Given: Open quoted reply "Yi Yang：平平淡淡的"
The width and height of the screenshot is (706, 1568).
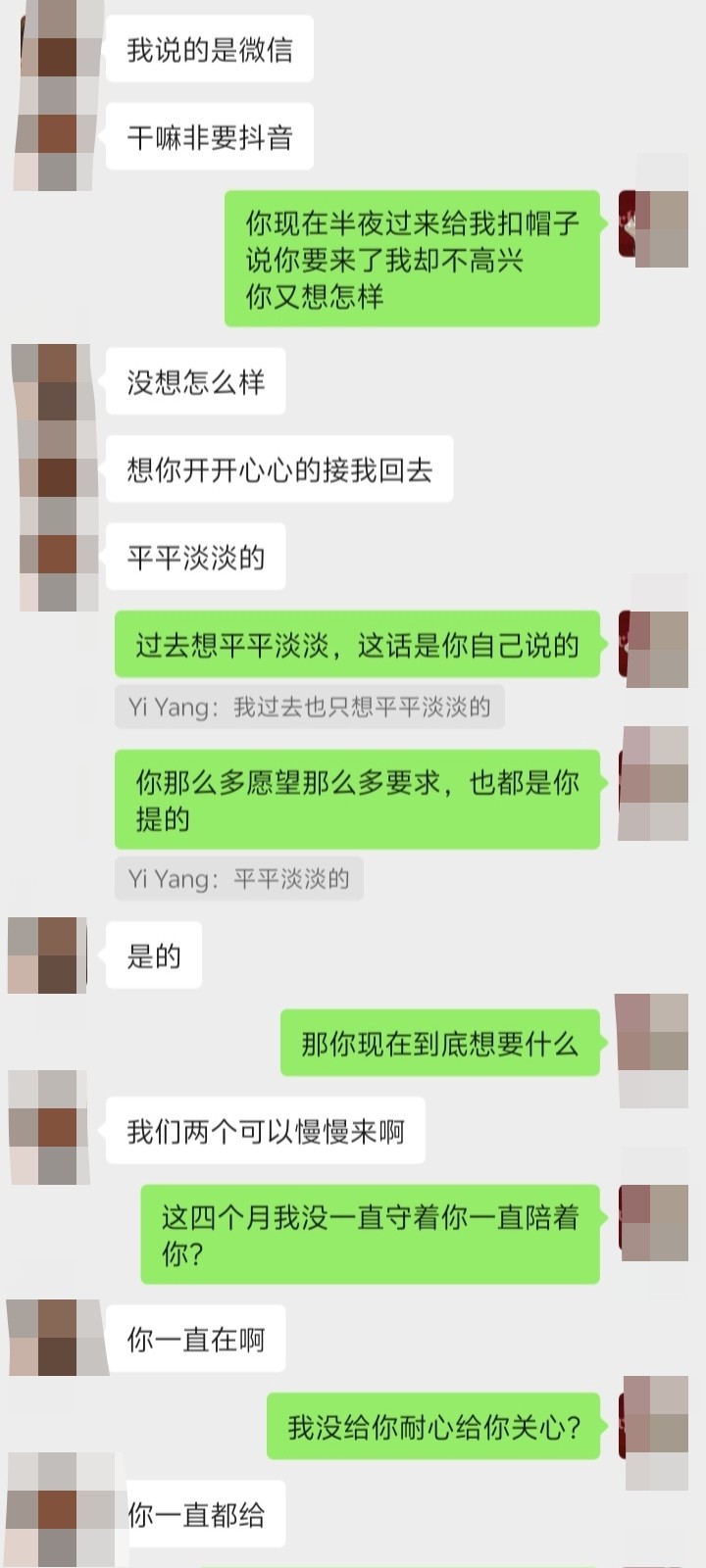Looking at the screenshot, I should click(238, 878).
